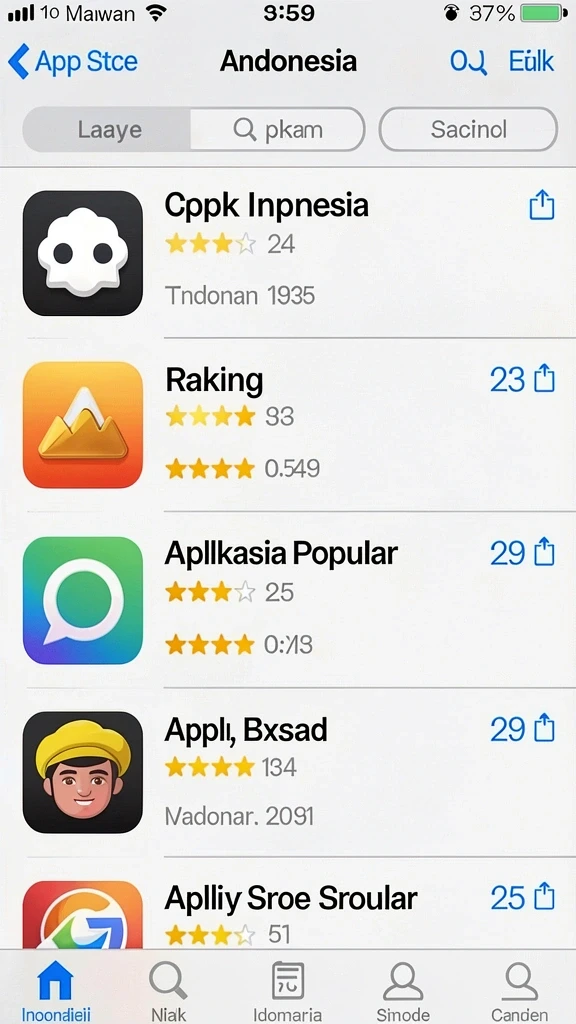Screen dimensions: 576x1024
Task: Tap the Sacinol button
Action: 468,129
